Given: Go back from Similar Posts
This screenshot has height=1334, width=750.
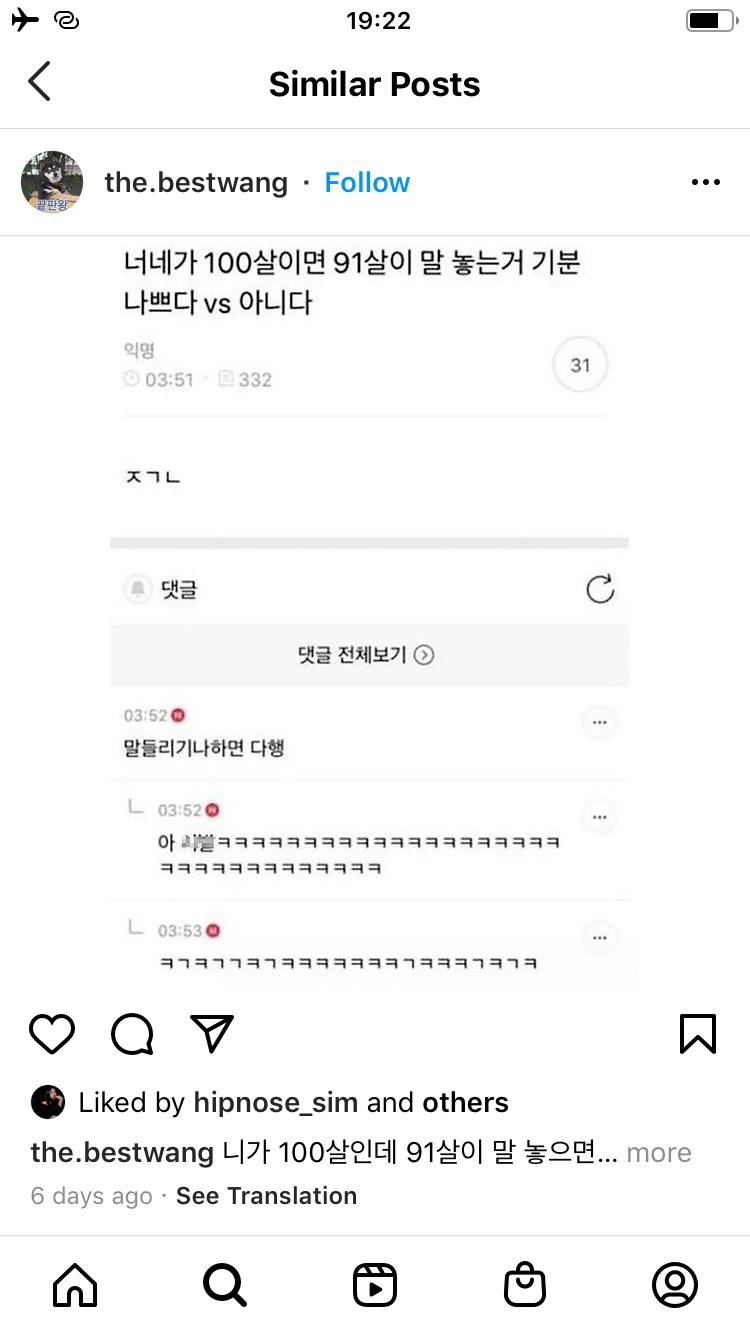Looking at the screenshot, I should point(40,83).
